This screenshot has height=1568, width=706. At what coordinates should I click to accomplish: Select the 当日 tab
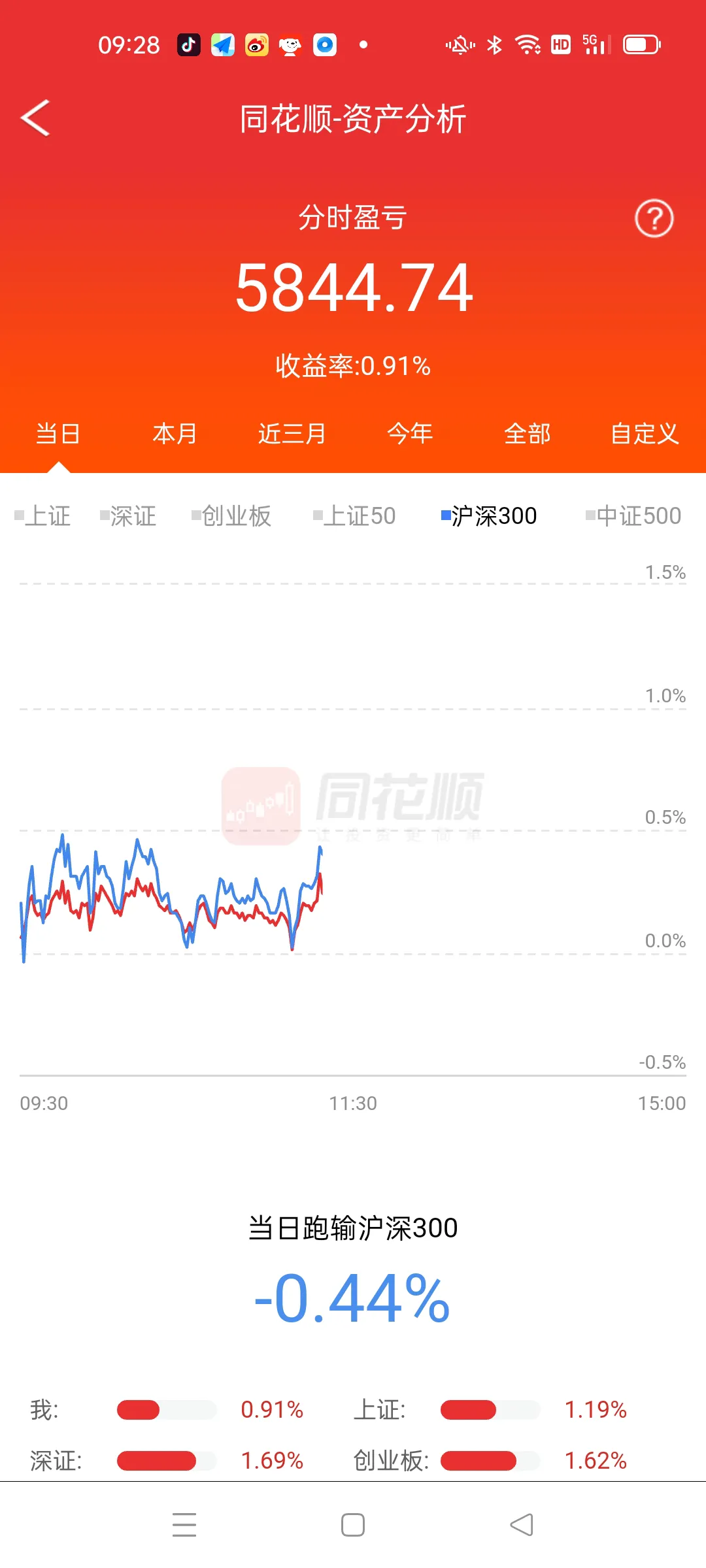58,434
